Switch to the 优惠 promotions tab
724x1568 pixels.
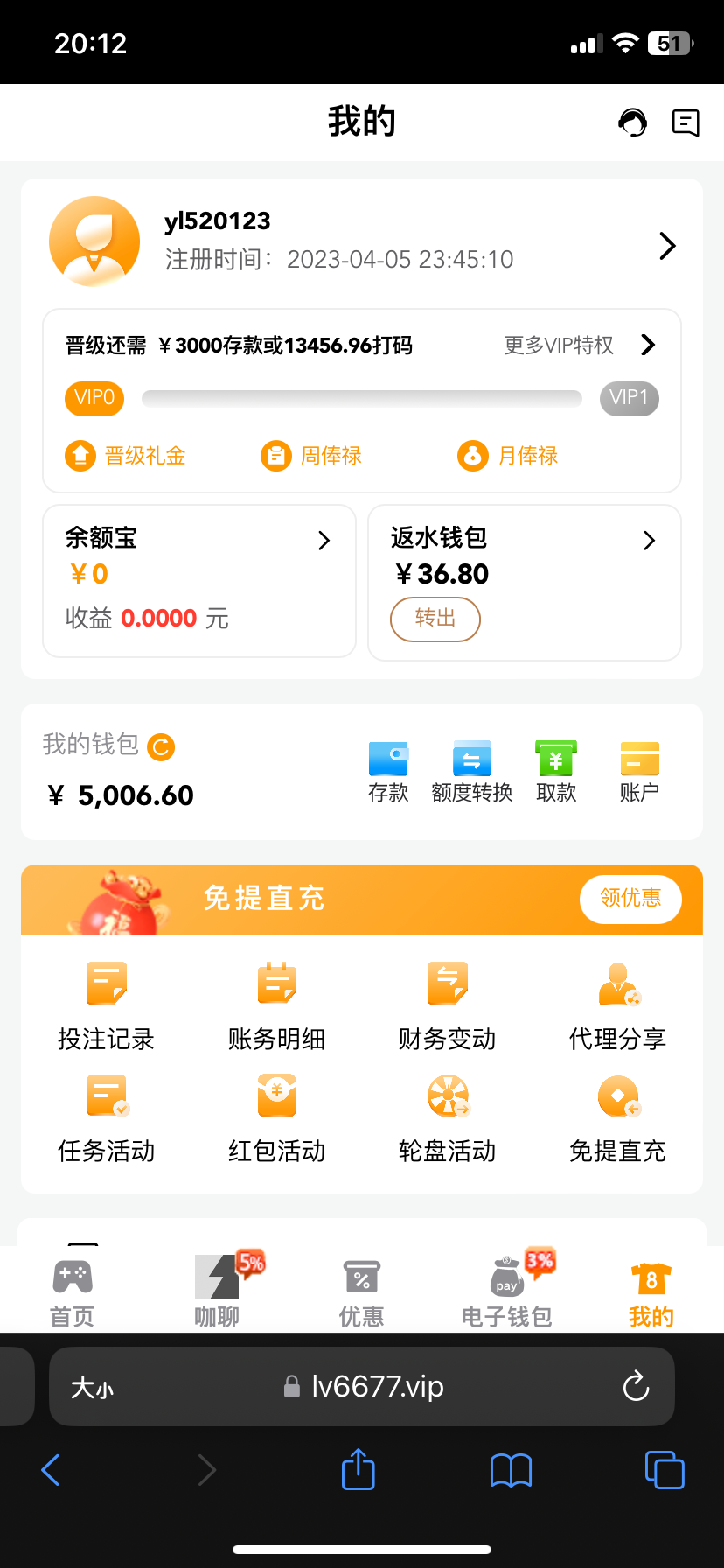pyautogui.click(x=361, y=1288)
